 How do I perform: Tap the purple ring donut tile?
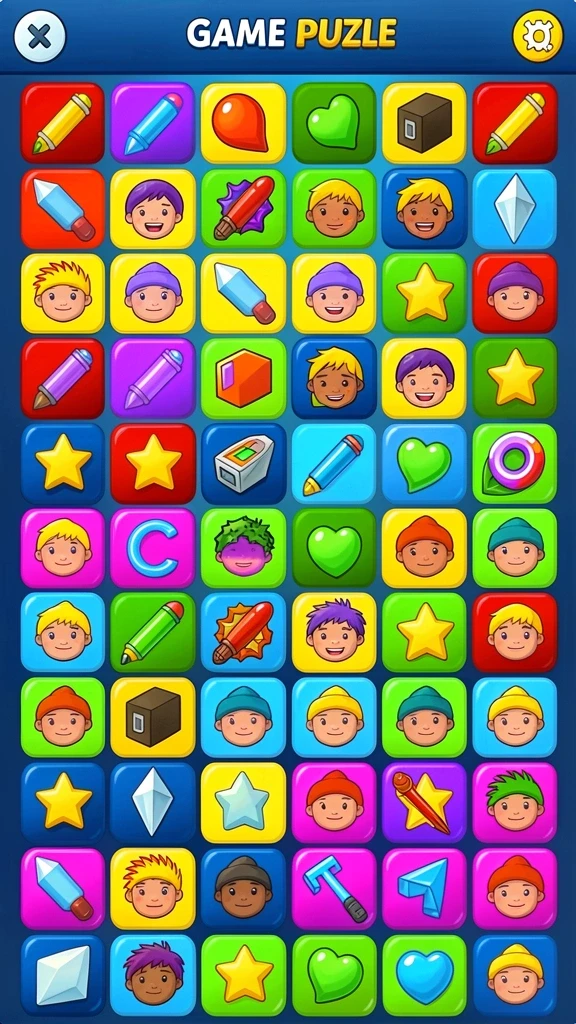pos(515,463)
